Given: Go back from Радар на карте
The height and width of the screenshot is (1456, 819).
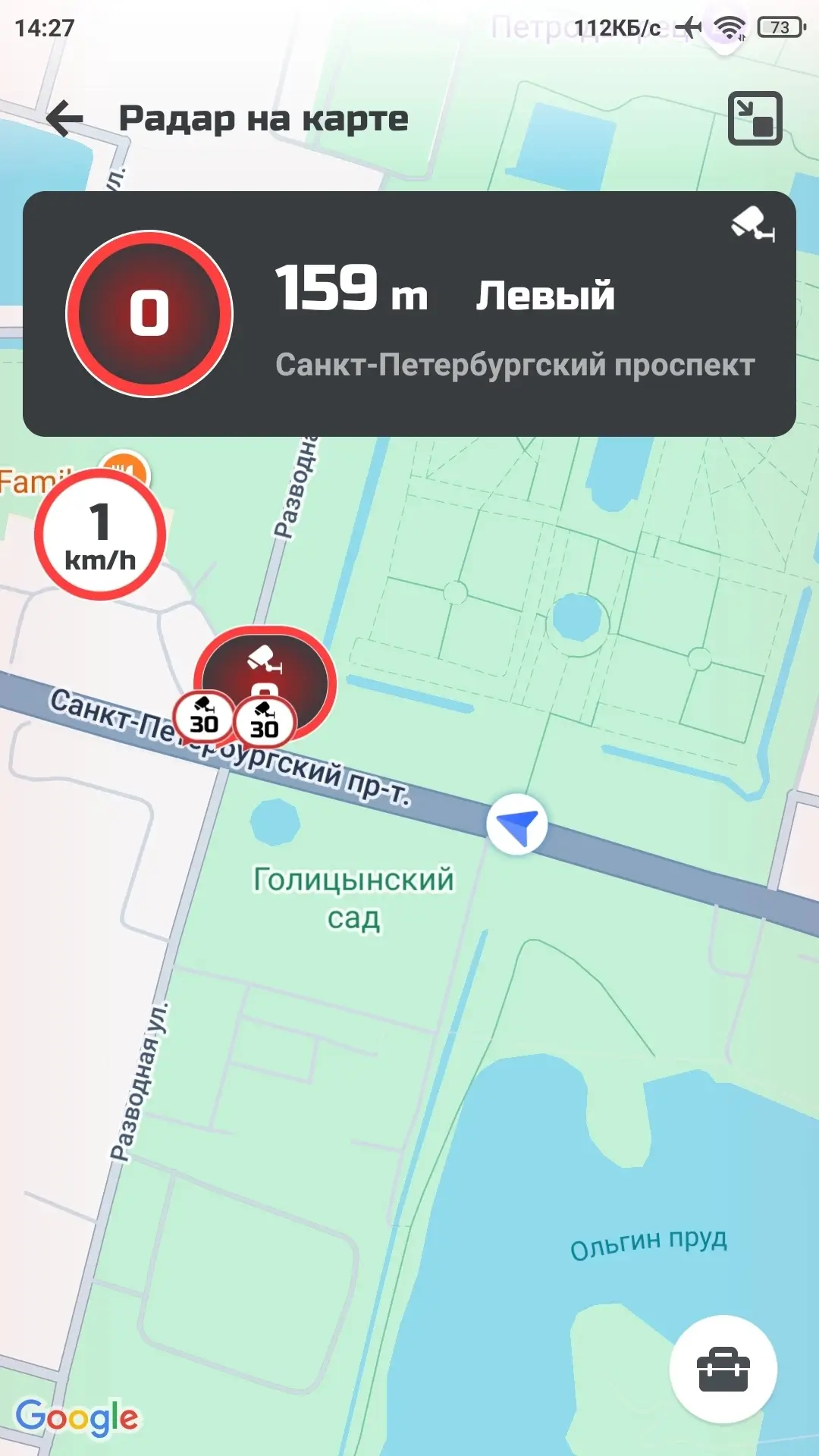Looking at the screenshot, I should click(64, 118).
